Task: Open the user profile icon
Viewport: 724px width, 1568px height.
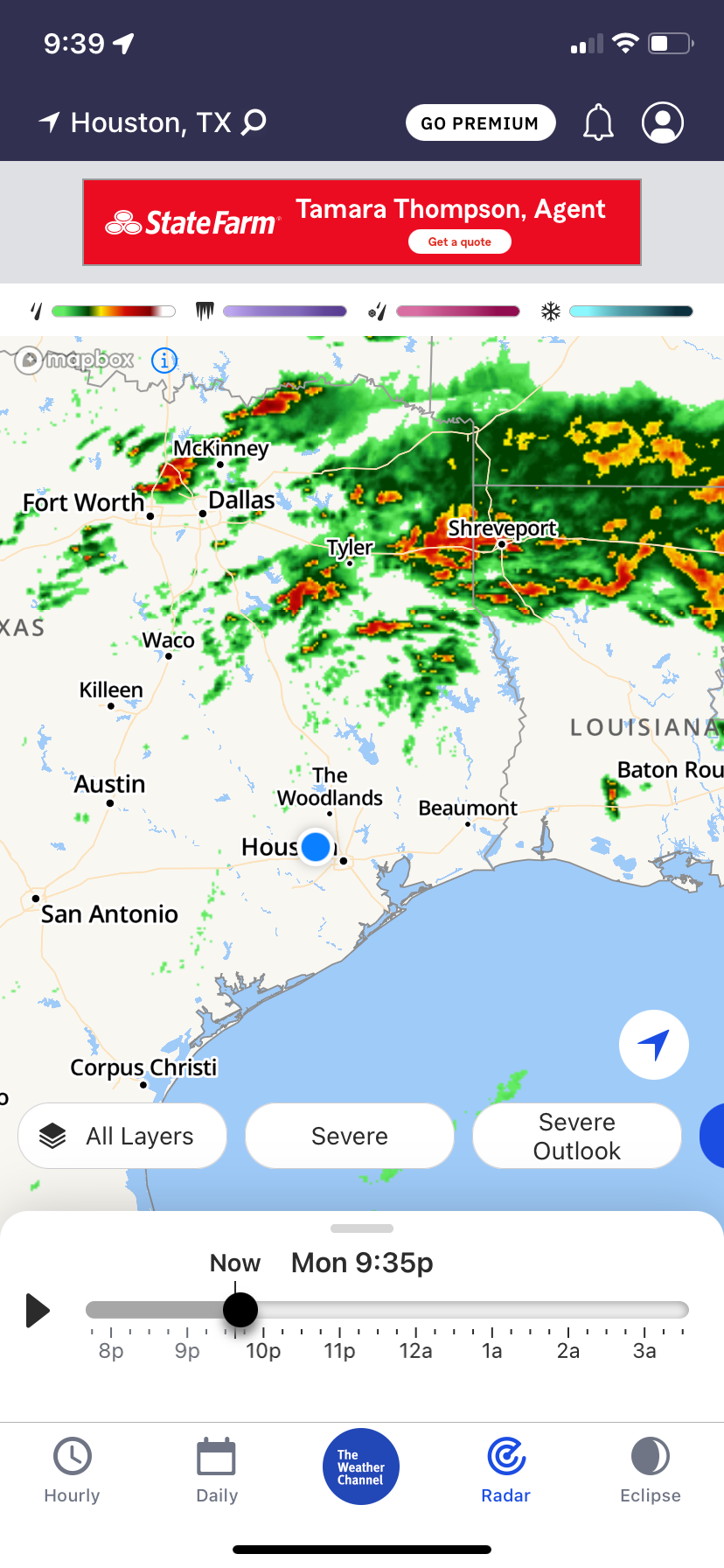Action: click(x=663, y=122)
